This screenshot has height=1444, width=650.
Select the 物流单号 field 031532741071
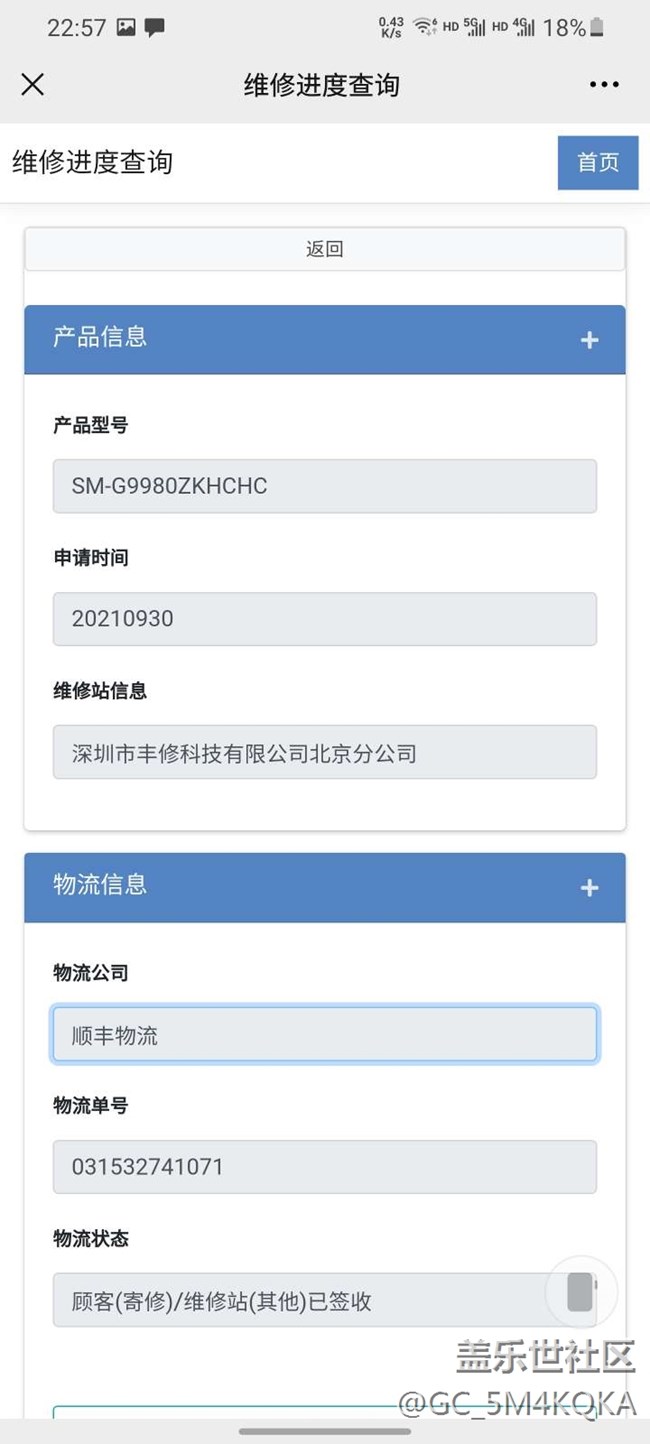tap(325, 1167)
